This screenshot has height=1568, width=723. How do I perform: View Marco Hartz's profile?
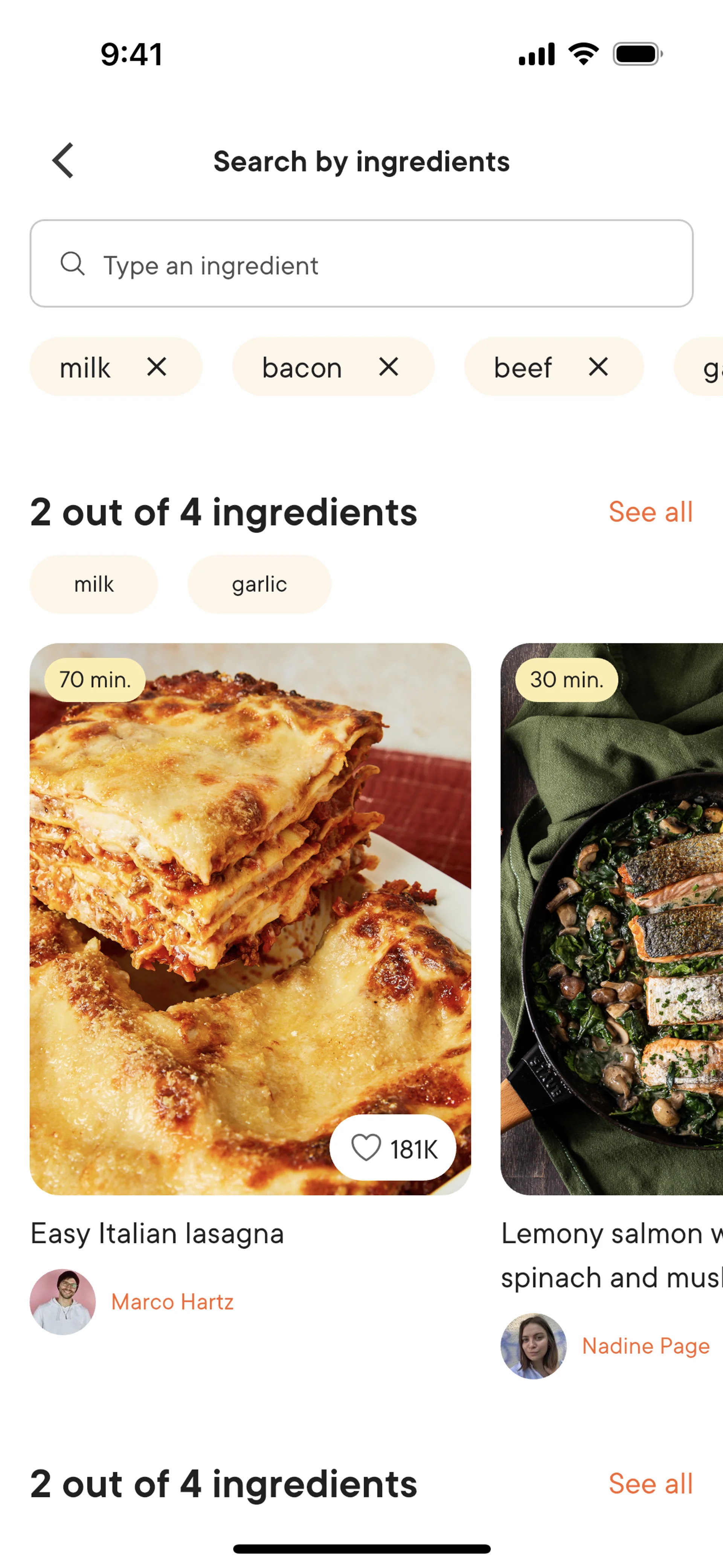tap(172, 1302)
